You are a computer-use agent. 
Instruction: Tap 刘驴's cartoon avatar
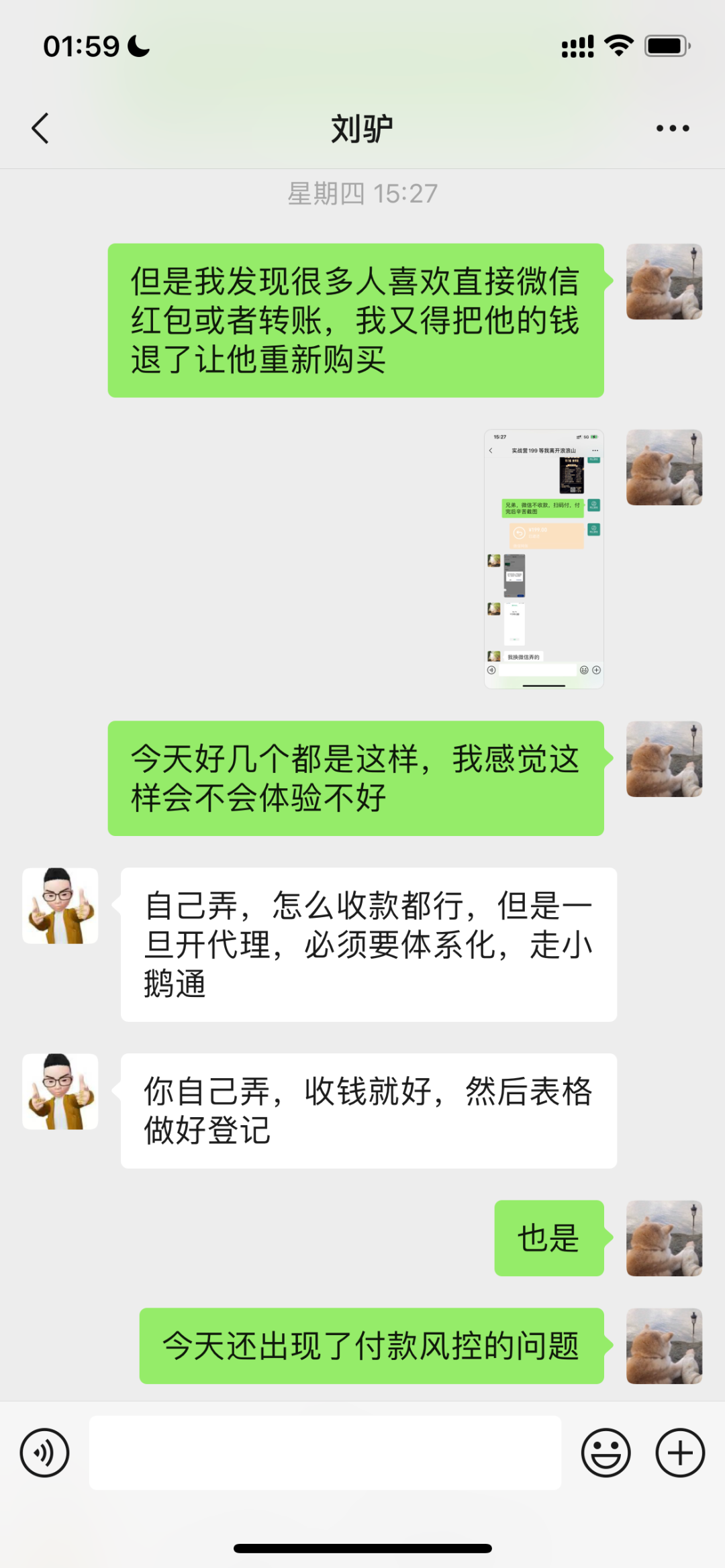(x=60, y=904)
